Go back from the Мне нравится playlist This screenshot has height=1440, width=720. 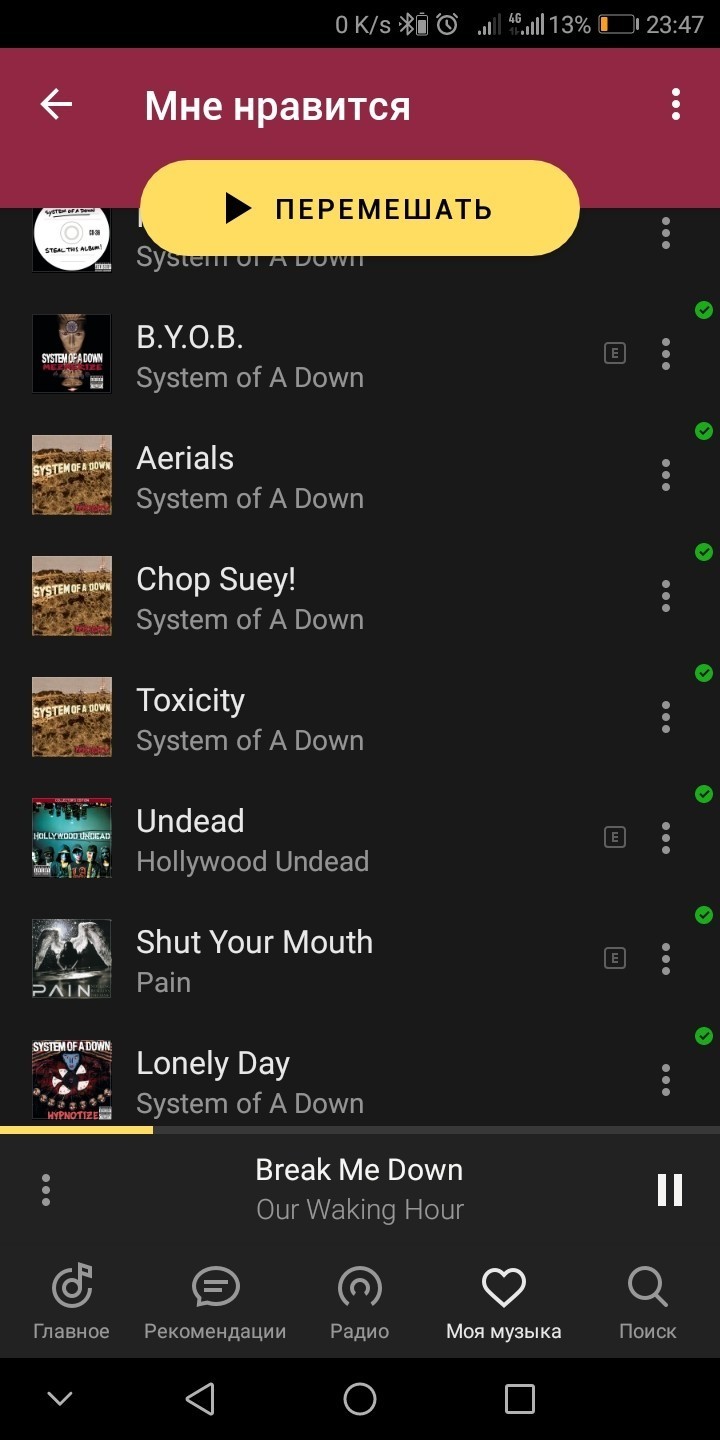point(56,105)
